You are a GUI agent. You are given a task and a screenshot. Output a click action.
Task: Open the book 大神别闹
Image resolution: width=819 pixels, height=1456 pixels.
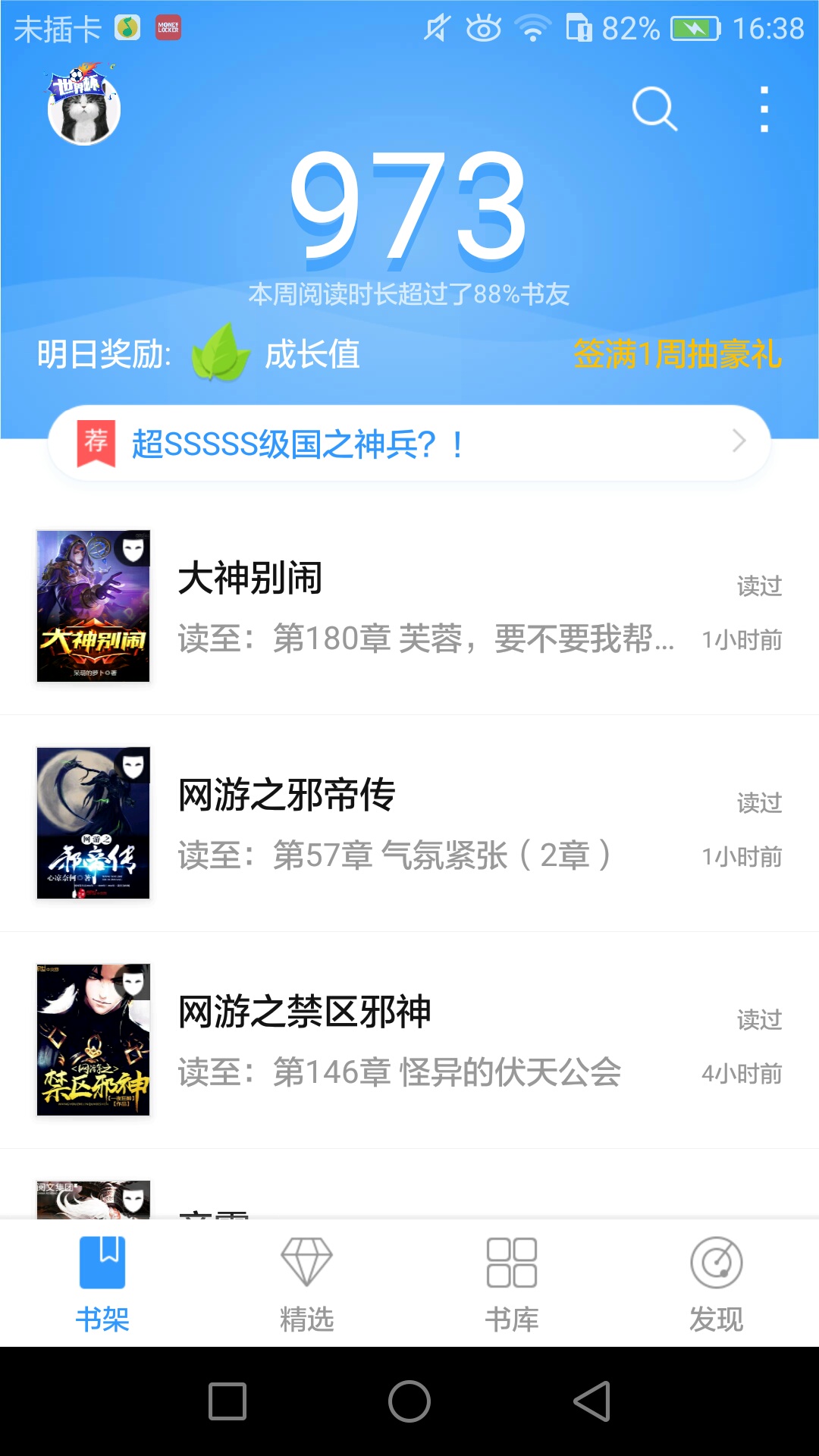pos(409,607)
